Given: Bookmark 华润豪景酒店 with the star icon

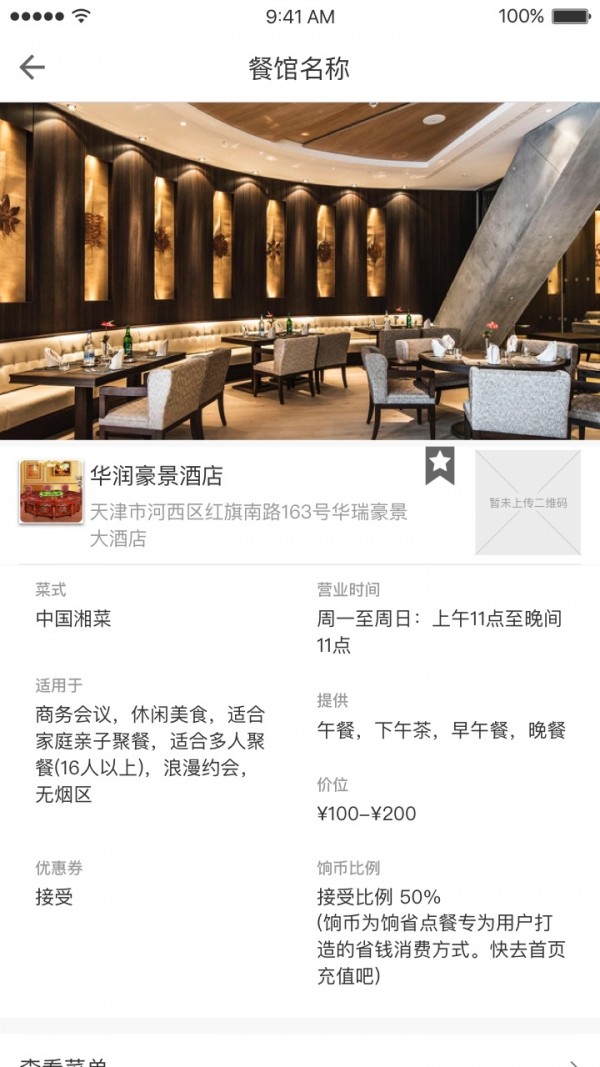Looking at the screenshot, I should [x=440, y=465].
